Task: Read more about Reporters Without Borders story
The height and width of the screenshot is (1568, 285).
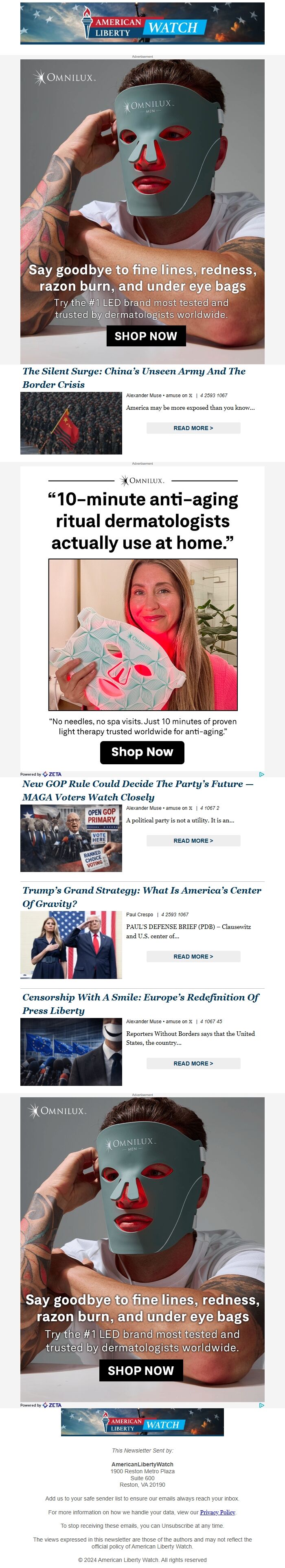Action: 193,1063
